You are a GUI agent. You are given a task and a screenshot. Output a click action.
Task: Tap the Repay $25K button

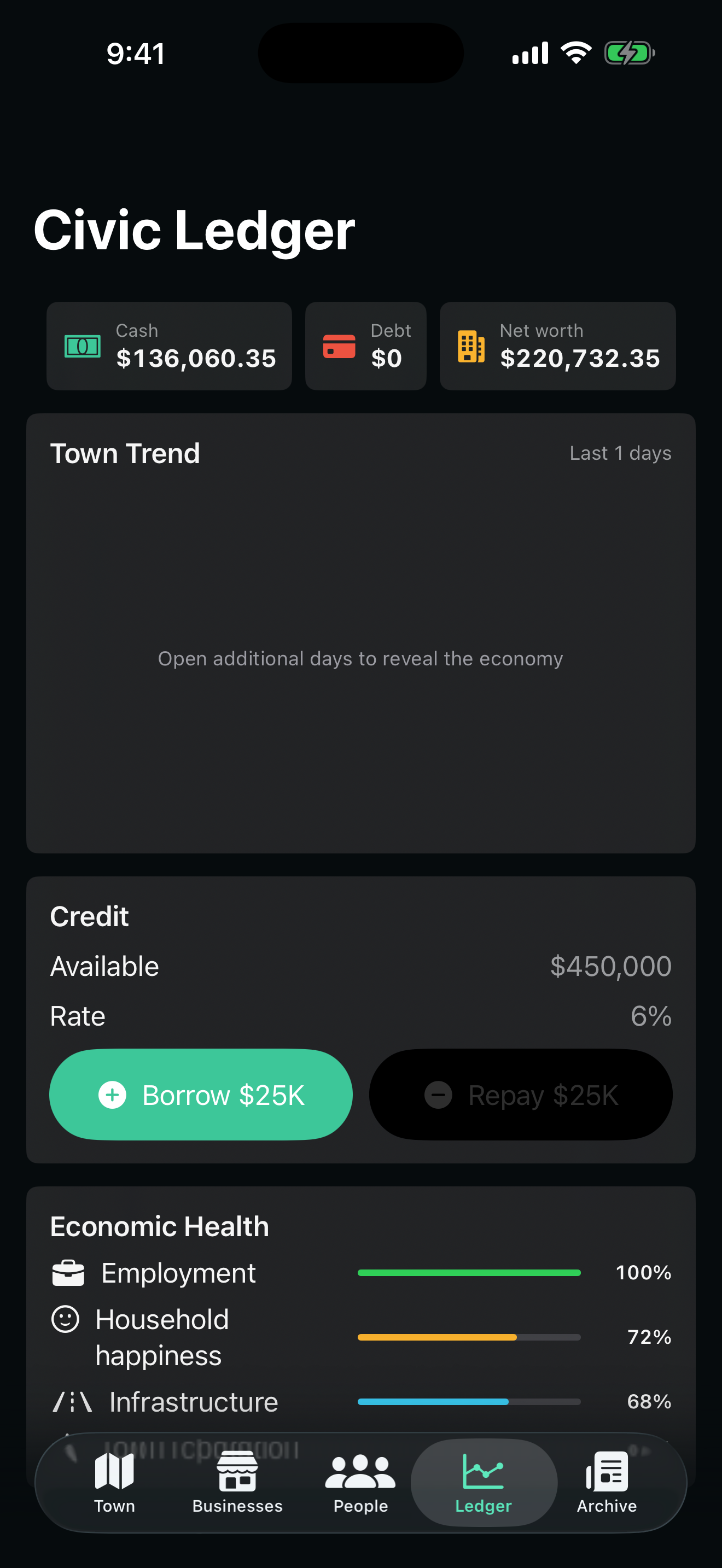[521, 1094]
